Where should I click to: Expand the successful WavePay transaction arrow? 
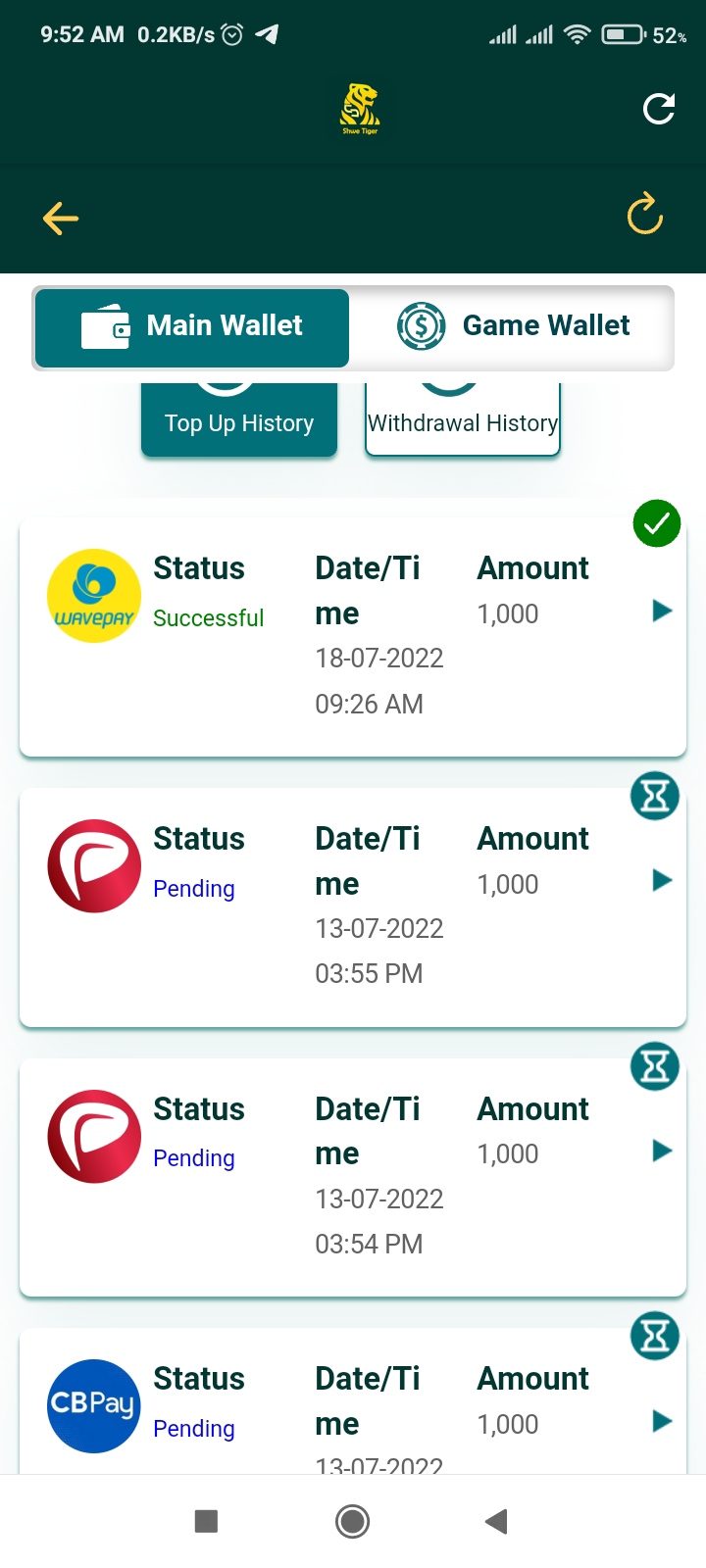click(662, 612)
